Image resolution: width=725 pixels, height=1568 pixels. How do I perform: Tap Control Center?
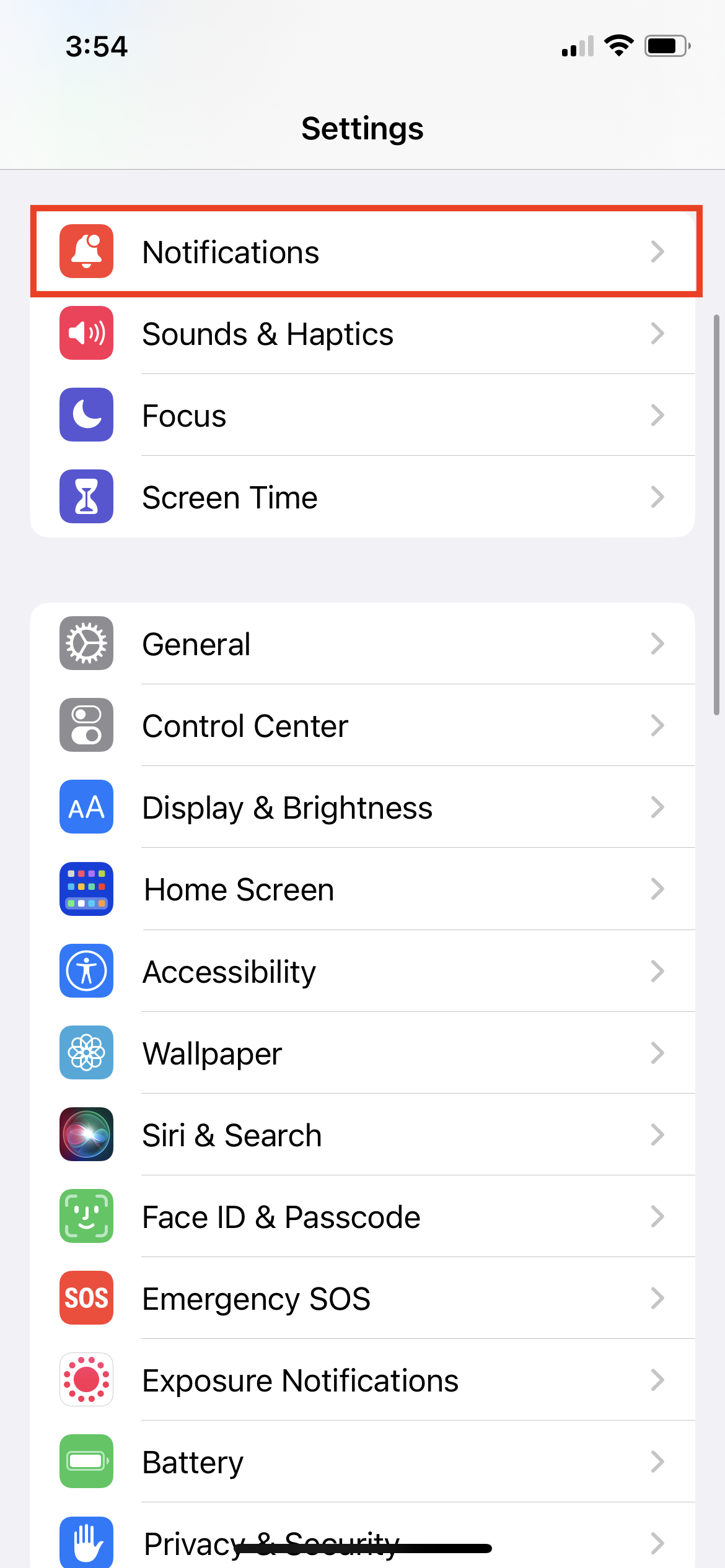(x=362, y=726)
